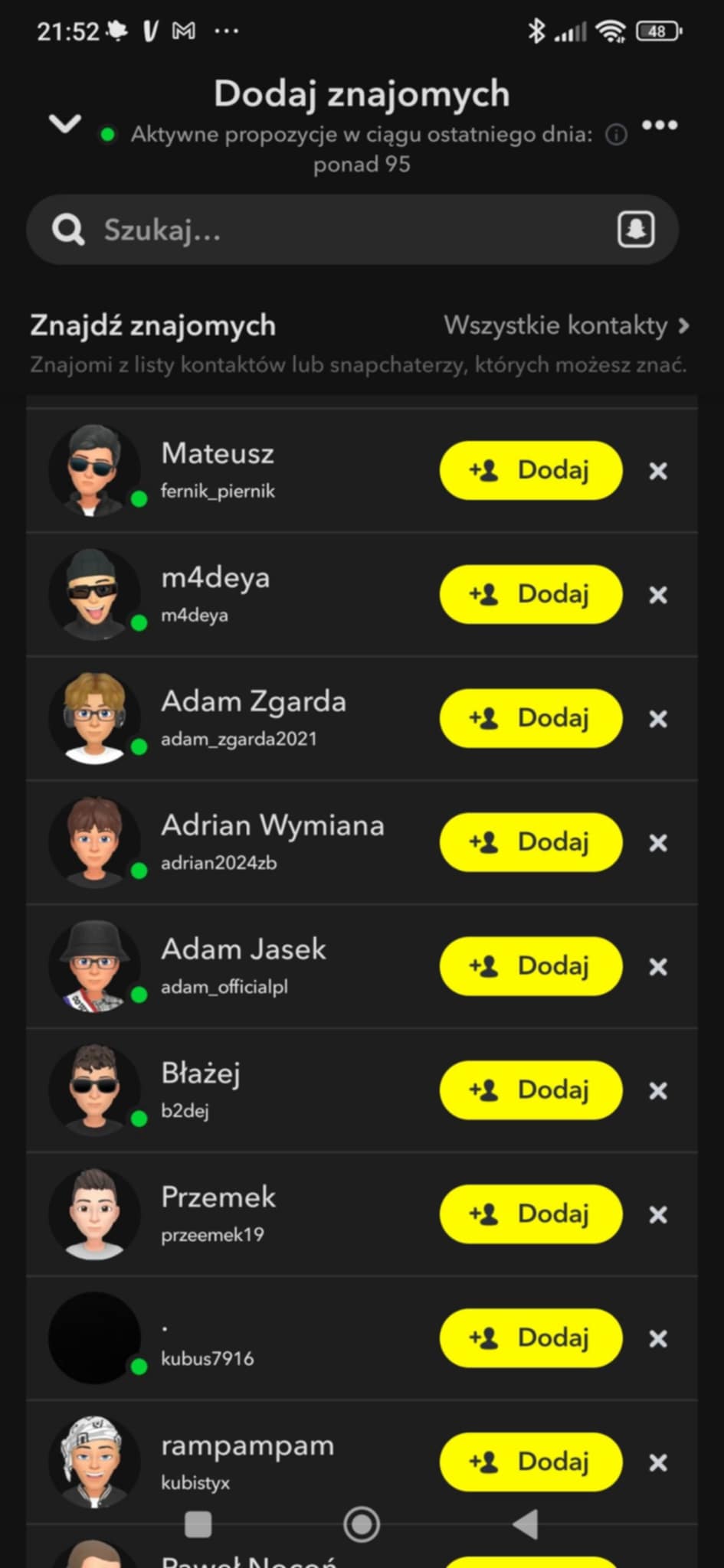Screen dimensions: 724x1568
Task: Collapse the Add Friends screen with down chevron
Action: (x=65, y=123)
